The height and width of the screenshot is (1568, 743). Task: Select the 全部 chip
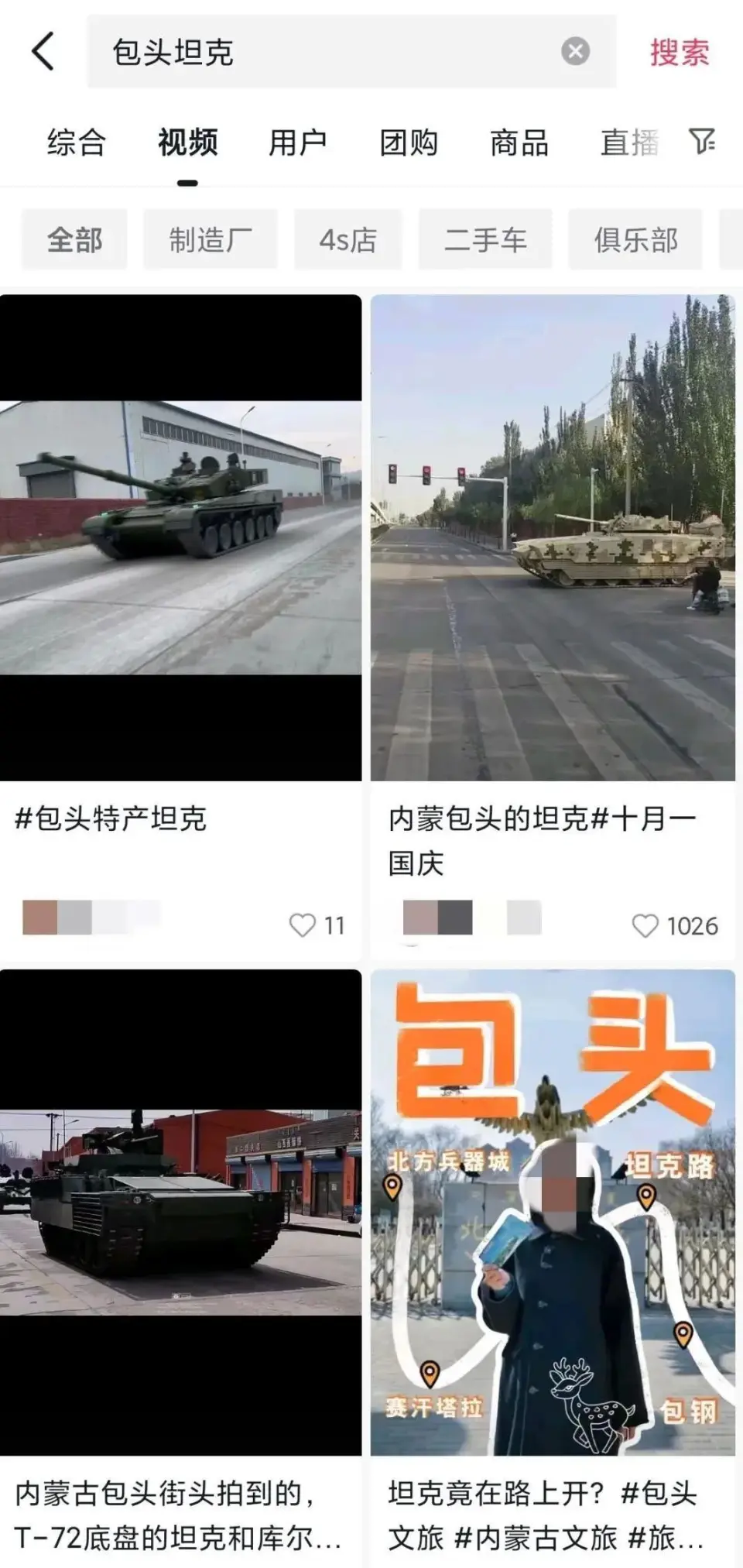[x=74, y=239]
